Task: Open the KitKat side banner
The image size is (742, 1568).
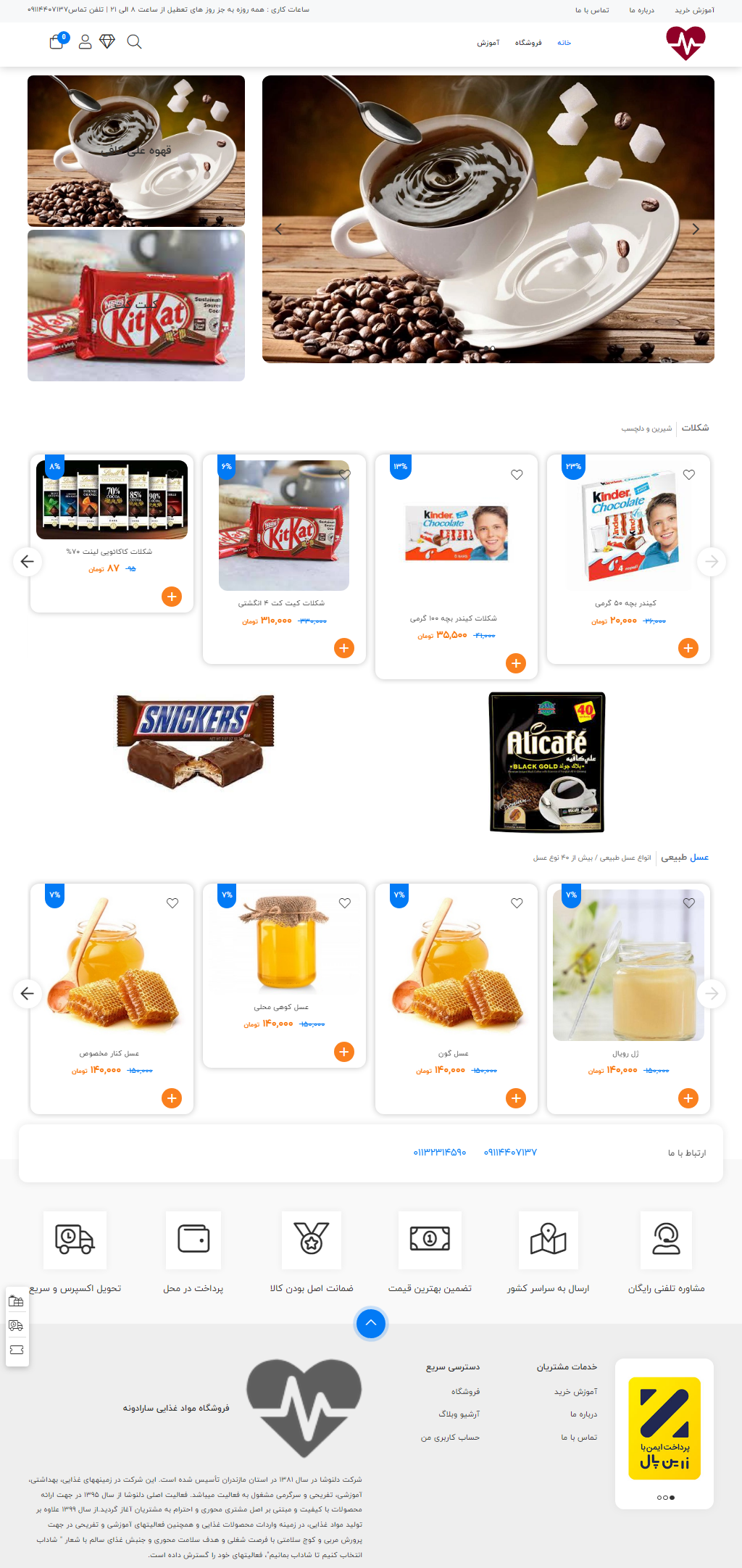Action: (136, 305)
